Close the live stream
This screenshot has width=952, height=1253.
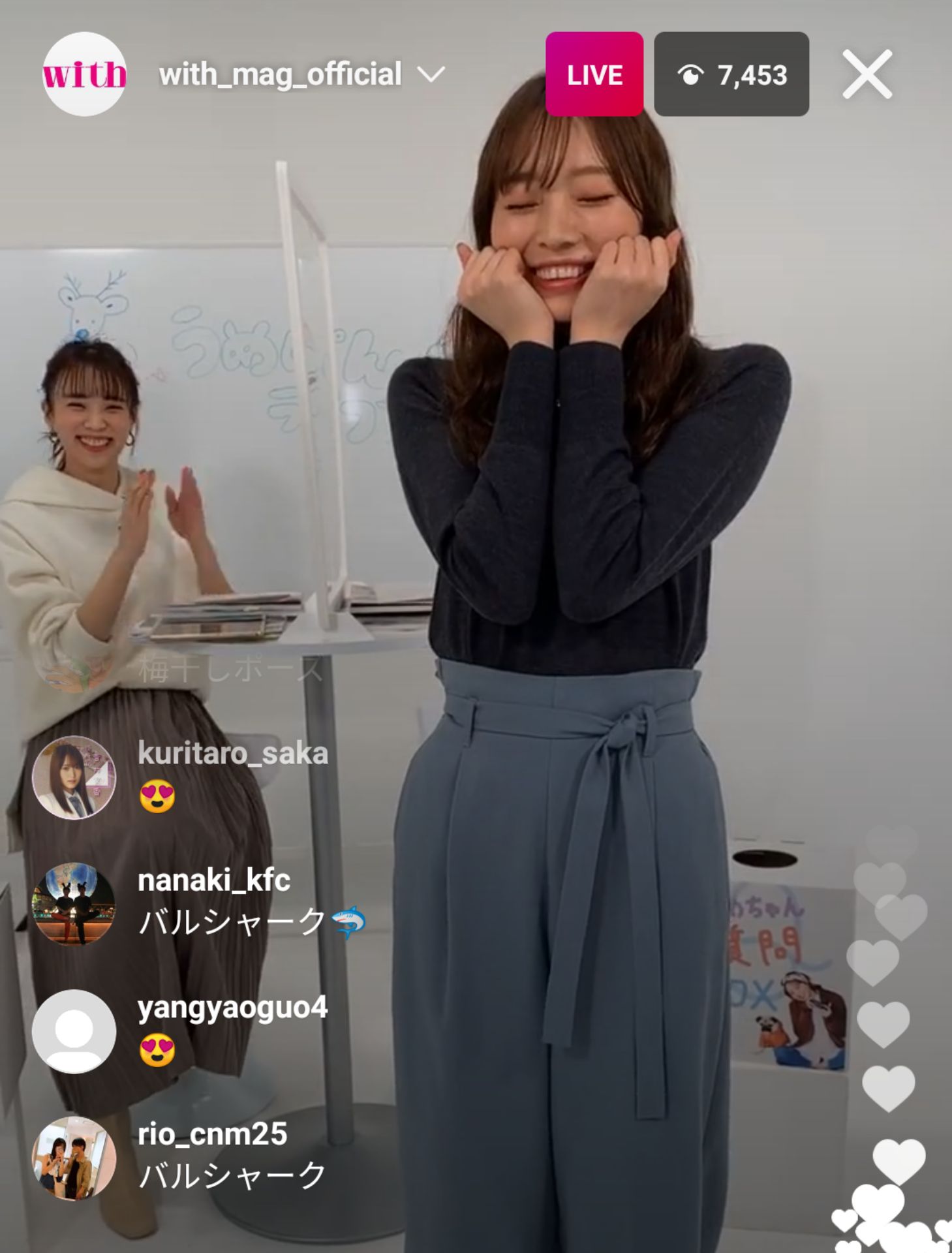[x=867, y=74]
